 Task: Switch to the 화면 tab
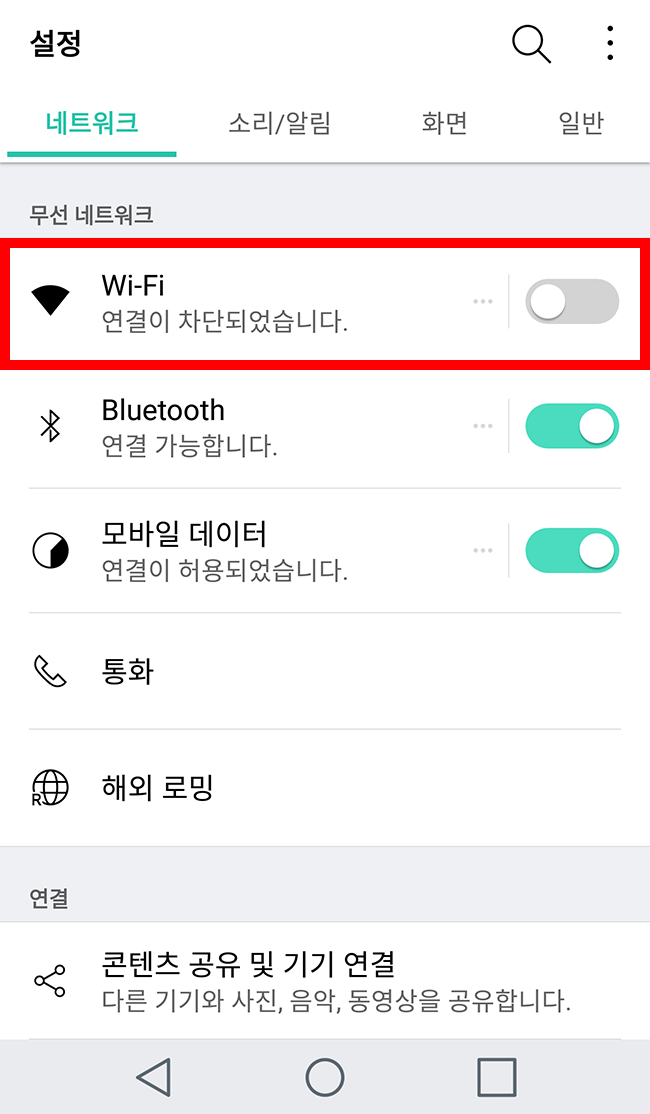(x=444, y=123)
